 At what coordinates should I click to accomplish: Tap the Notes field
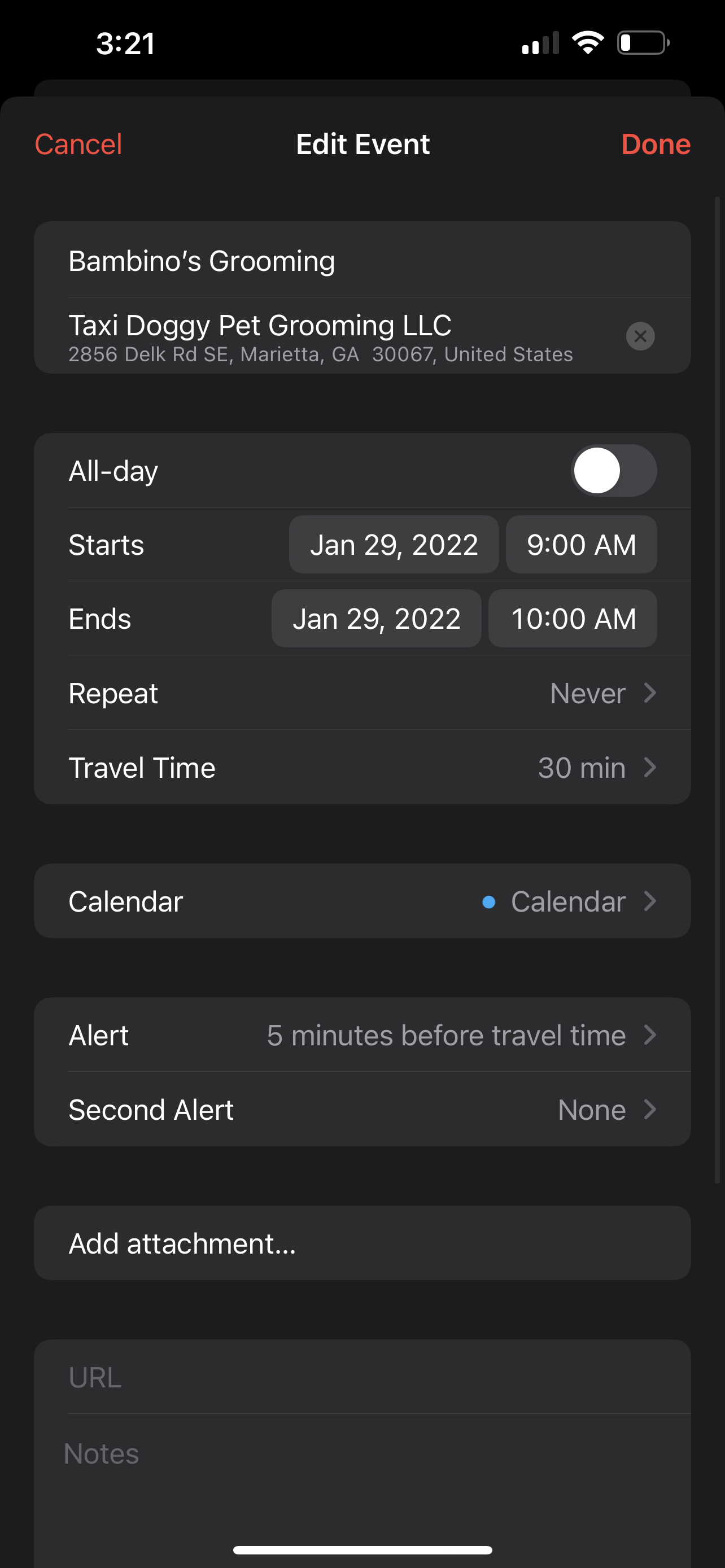(x=362, y=1491)
